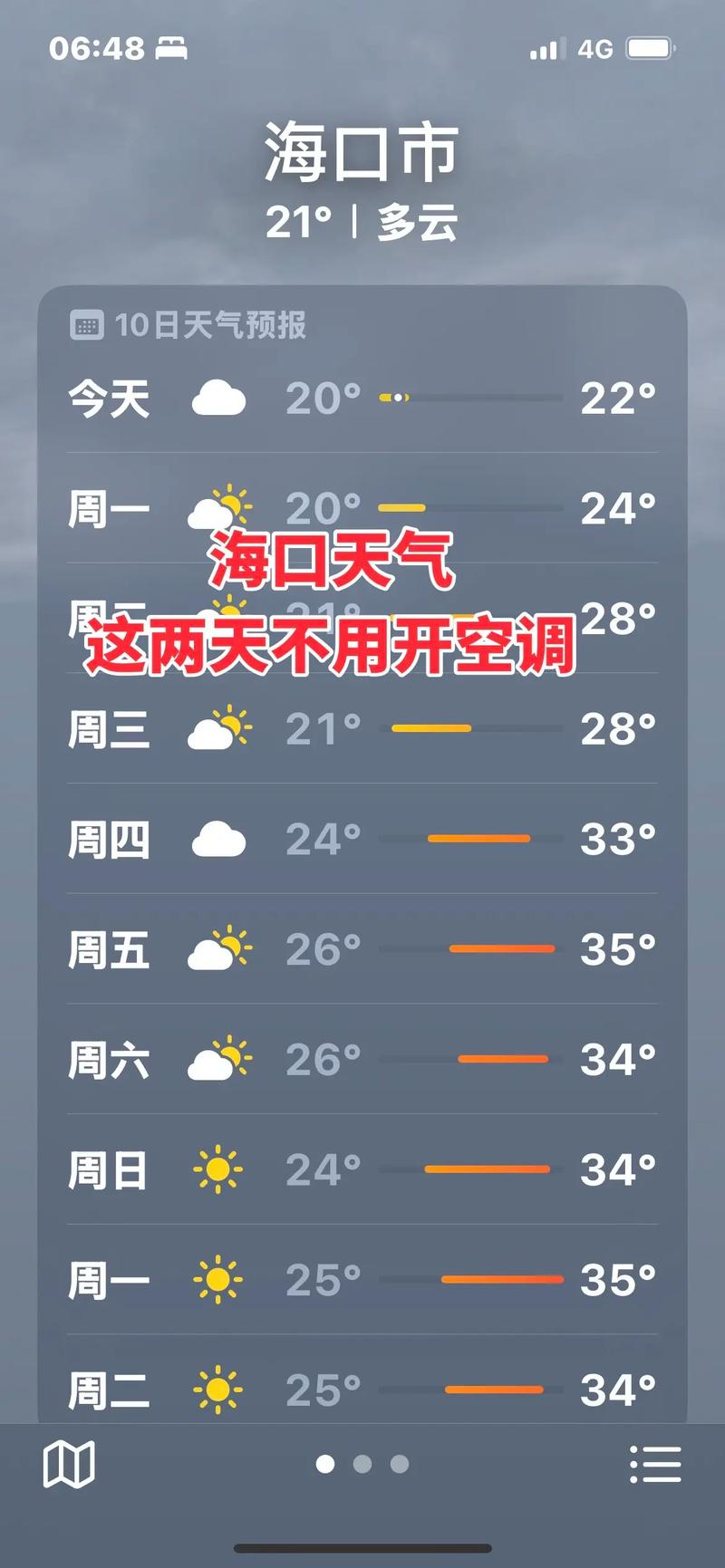The height and width of the screenshot is (1568, 725).
Task: Click the calendar icon beside 10日天气预报
Action: pyautogui.click(x=91, y=324)
